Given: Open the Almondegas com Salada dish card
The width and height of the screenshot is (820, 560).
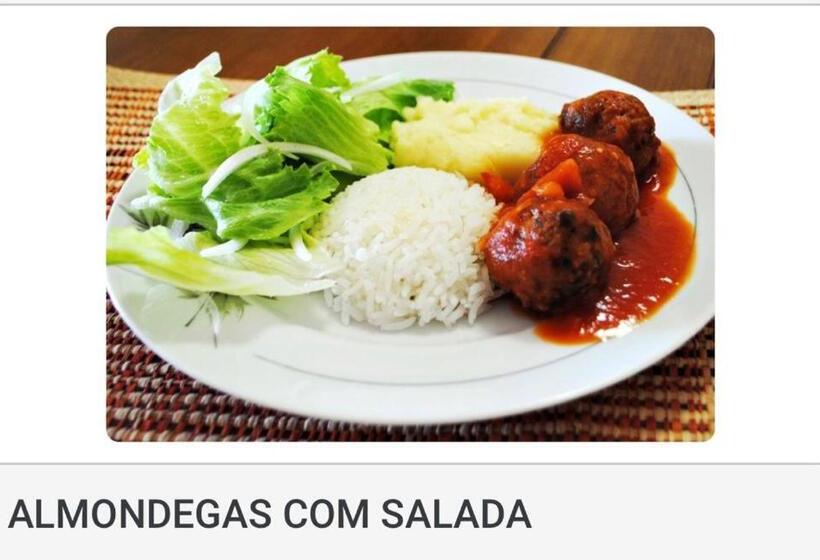Looking at the screenshot, I should point(410,235).
